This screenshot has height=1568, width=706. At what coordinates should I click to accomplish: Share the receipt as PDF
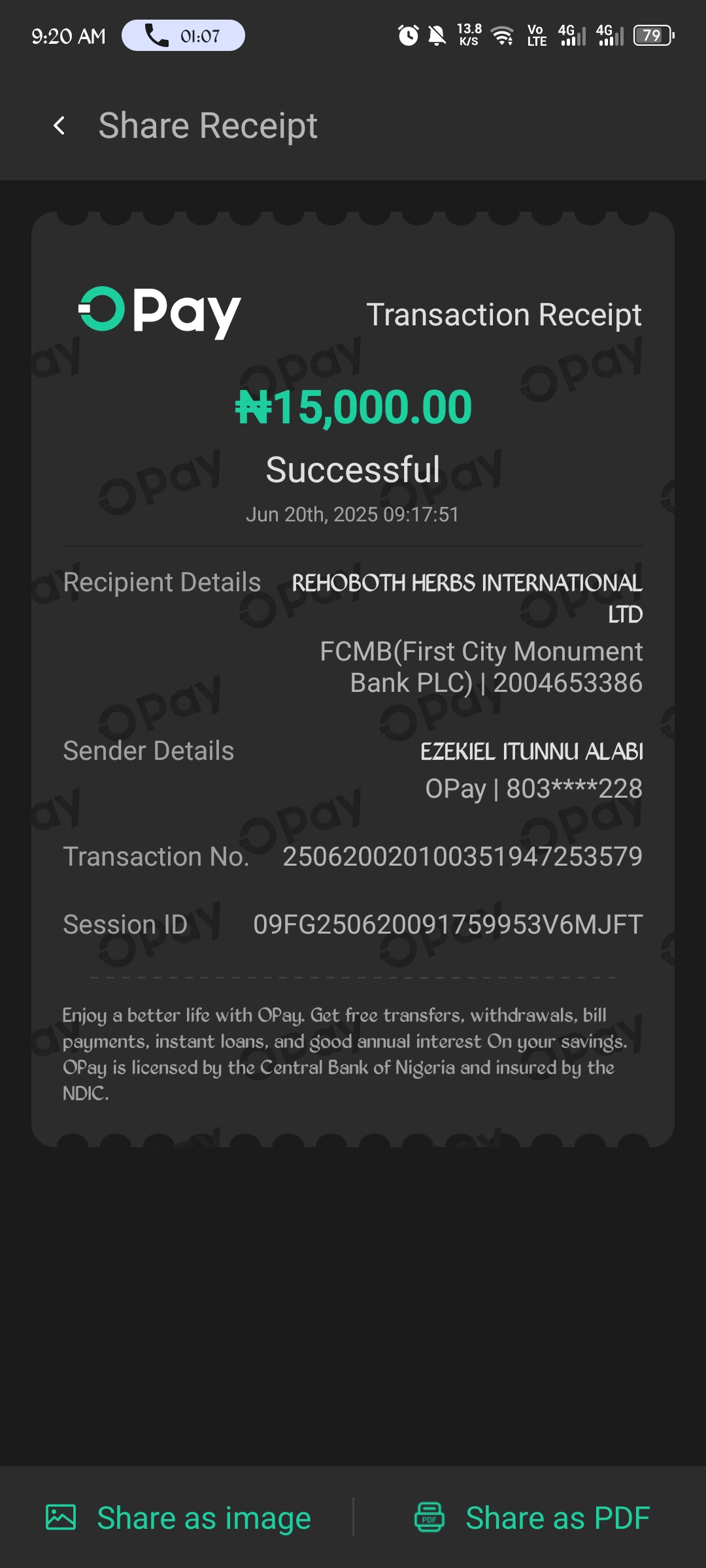532,1517
